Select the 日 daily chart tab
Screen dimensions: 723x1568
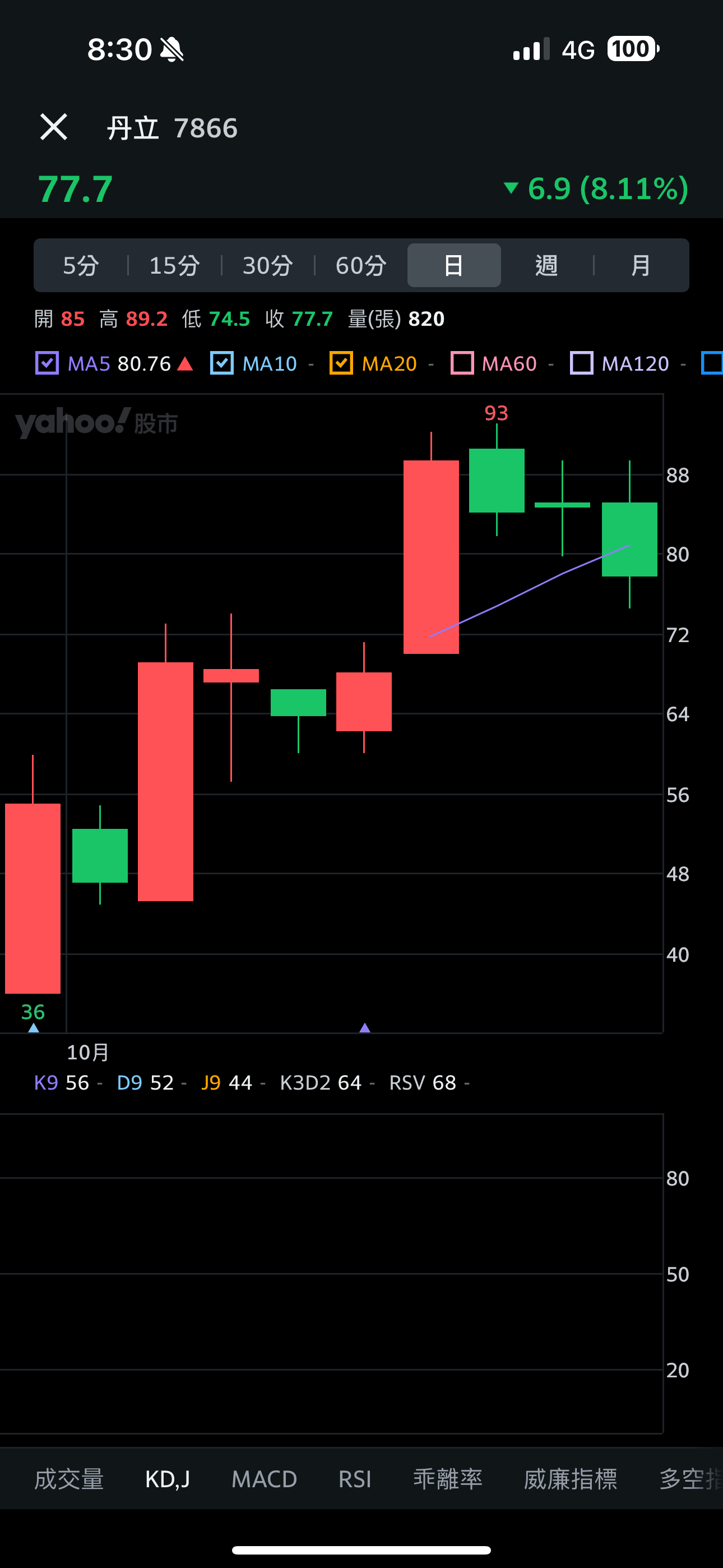tap(454, 265)
